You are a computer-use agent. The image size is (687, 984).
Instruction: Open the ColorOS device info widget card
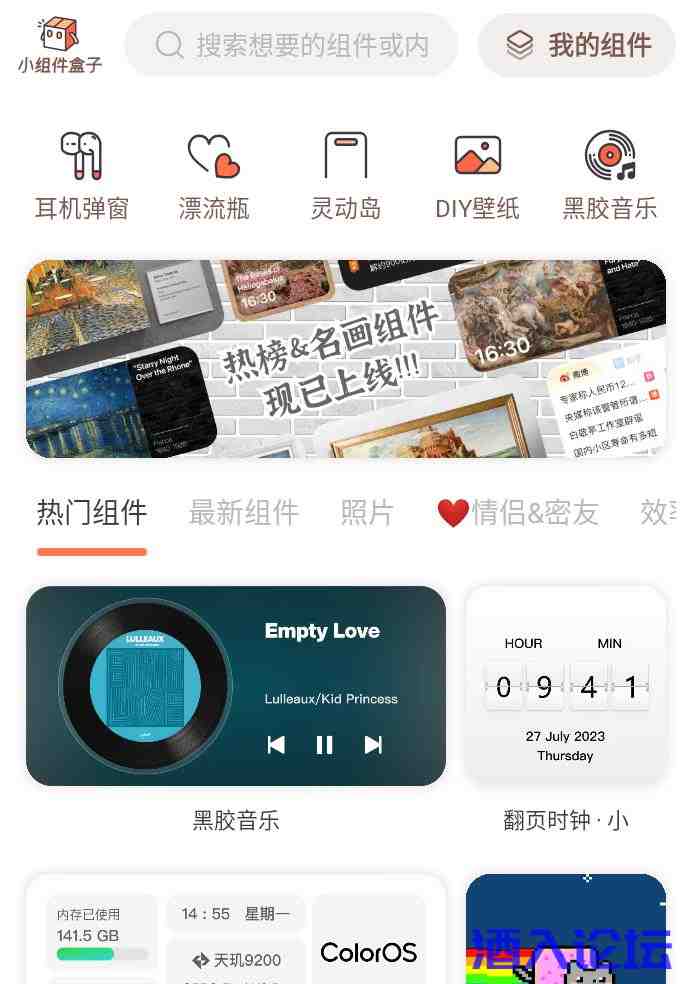[x=236, y=930]
